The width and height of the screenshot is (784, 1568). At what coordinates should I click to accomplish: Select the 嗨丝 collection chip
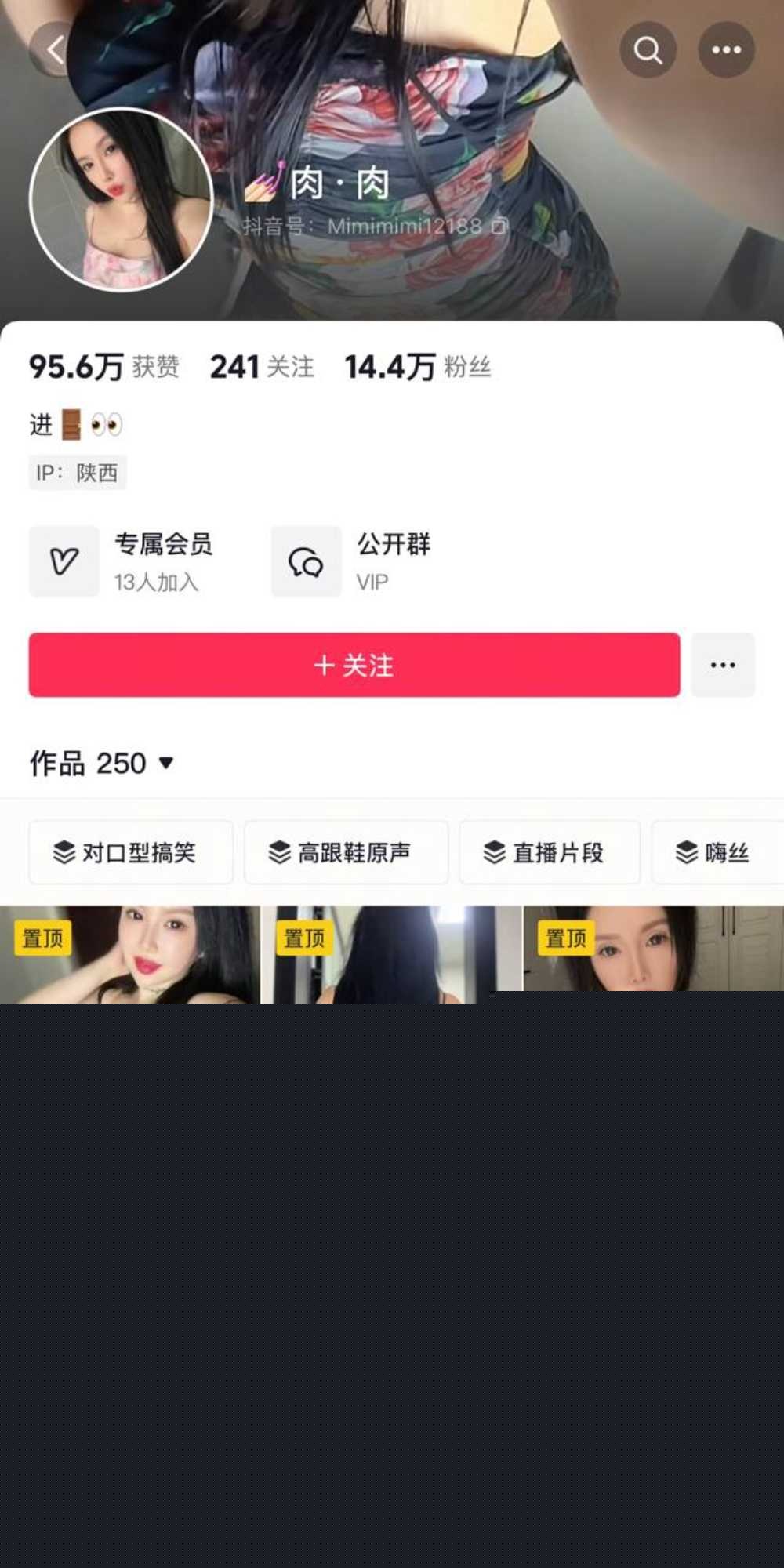715,852
